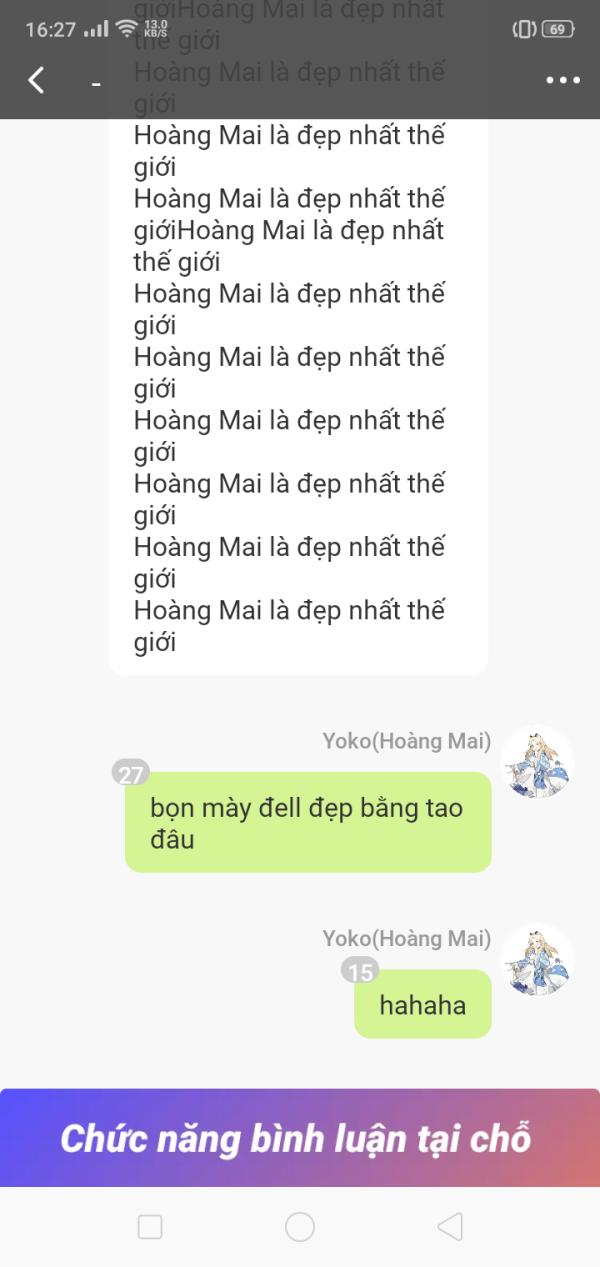Go back using the top-left arrow

(36, 80)
